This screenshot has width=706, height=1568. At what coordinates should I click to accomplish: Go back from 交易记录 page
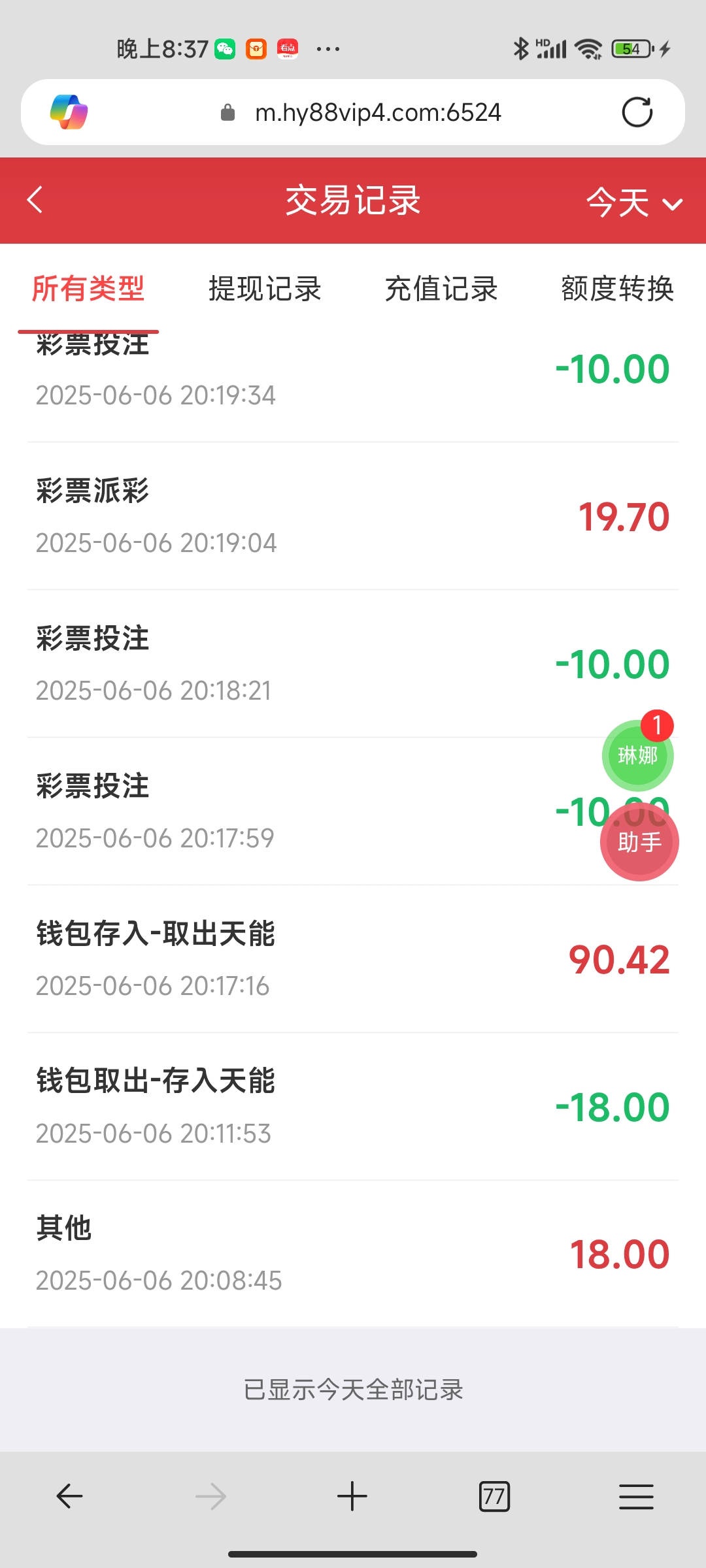[x=35, y=200]
